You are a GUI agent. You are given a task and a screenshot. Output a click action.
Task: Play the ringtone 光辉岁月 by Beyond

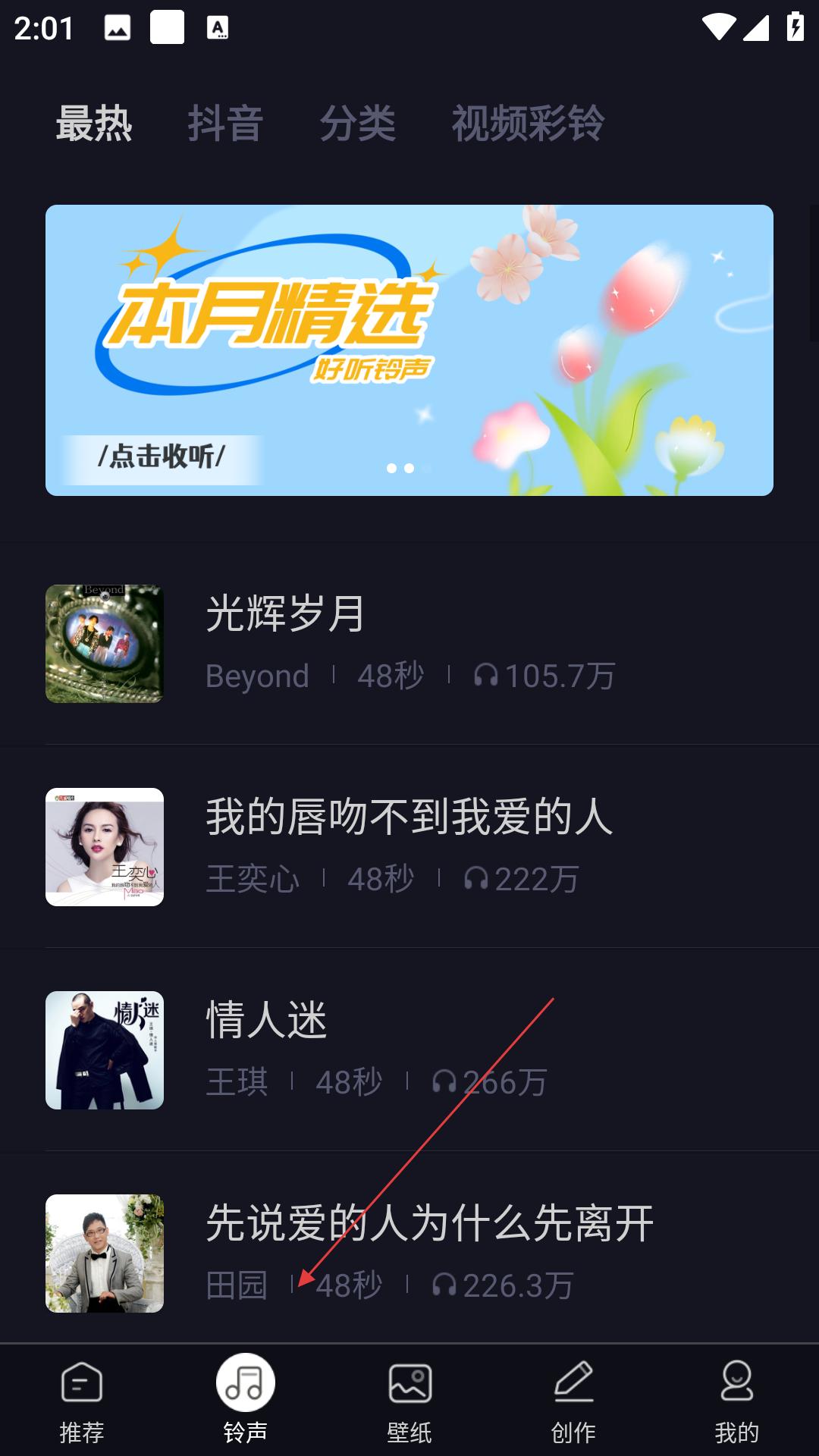tap(409, 643)
